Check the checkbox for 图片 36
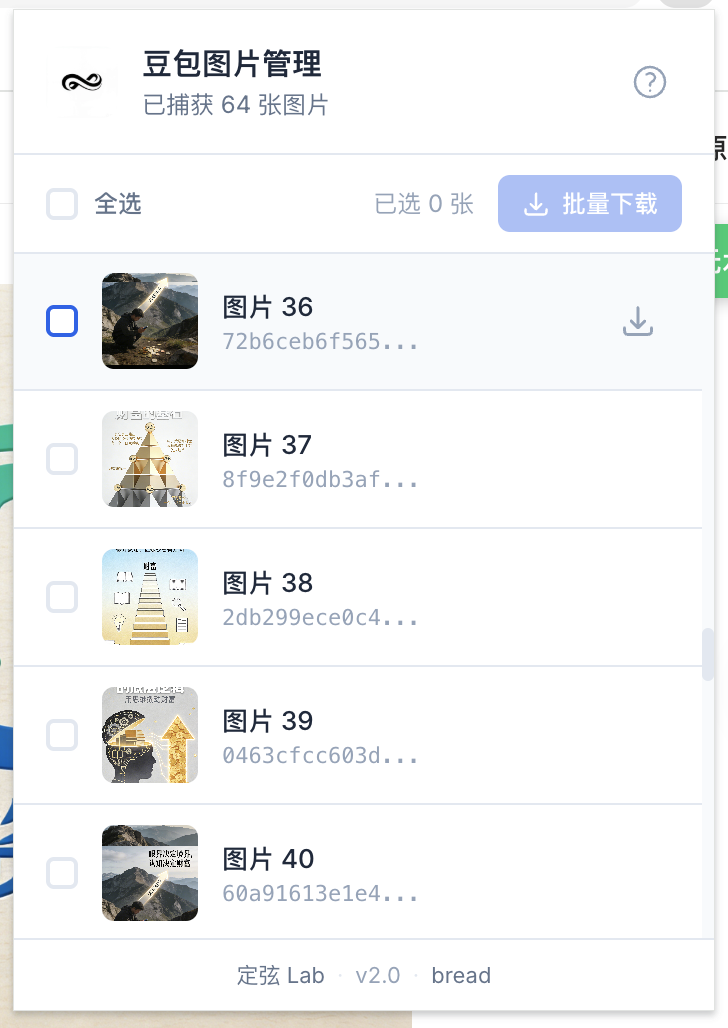Viewport: 728px width, 1028px height. coord(62,321)
